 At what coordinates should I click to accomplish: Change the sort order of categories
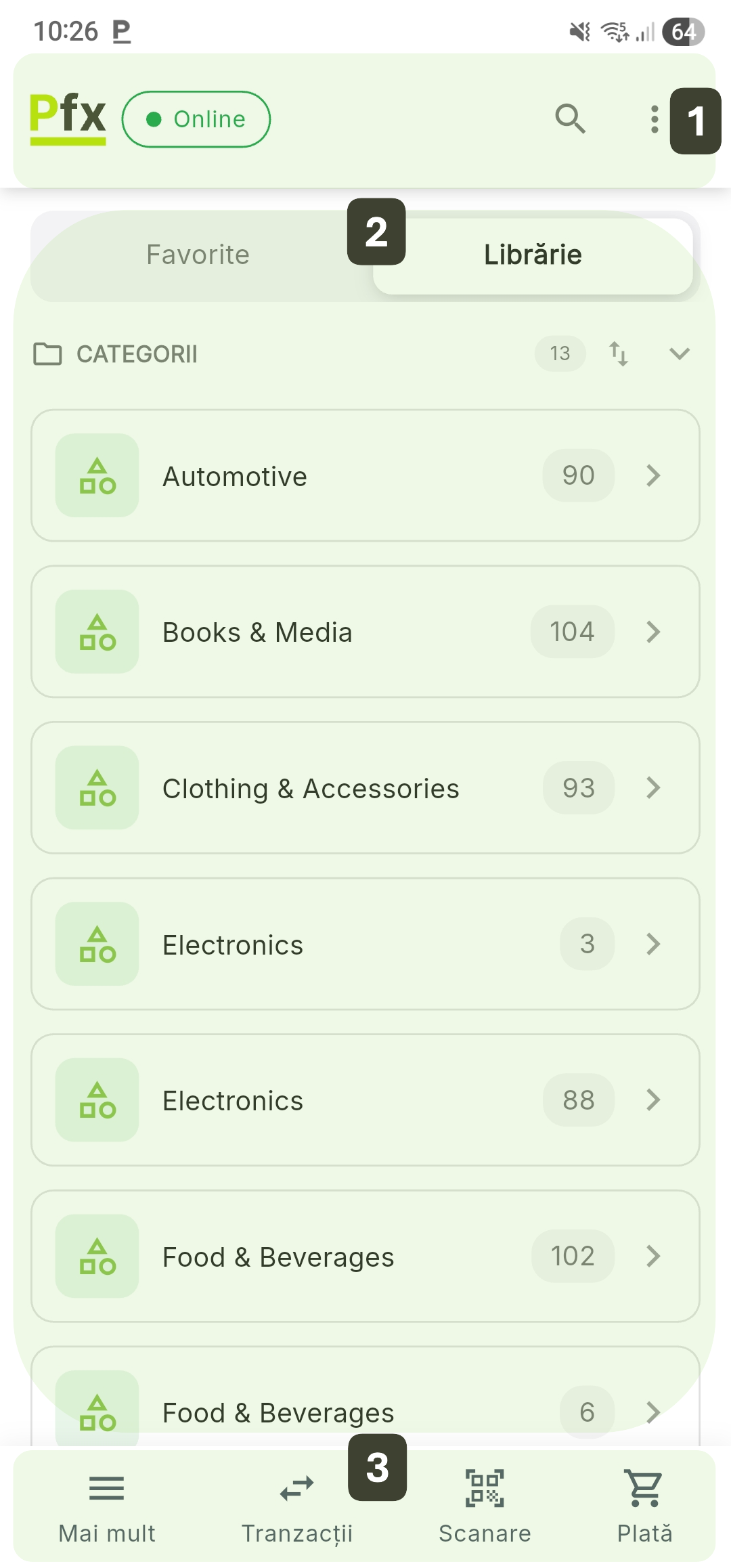[x=619, y=353]
